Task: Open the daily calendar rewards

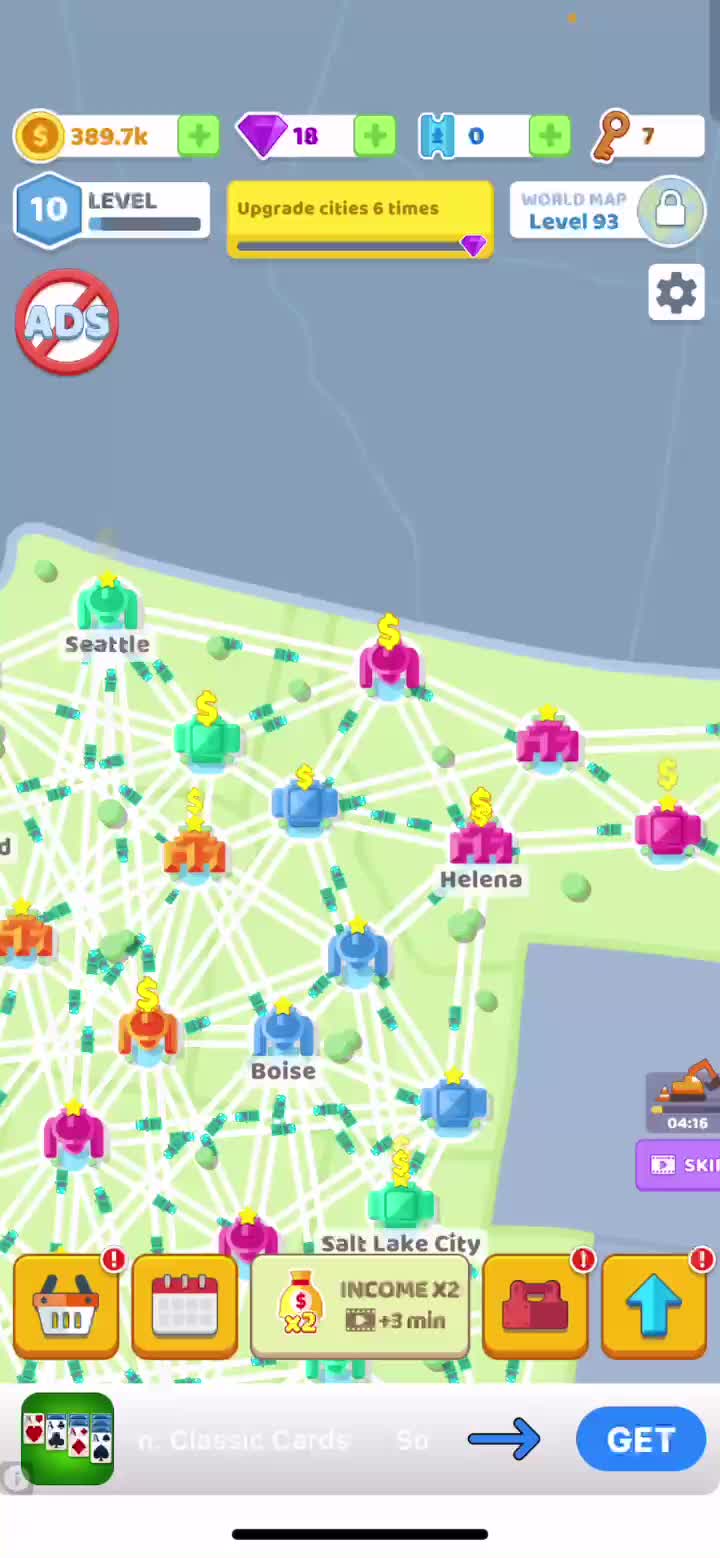Action: point(185,1306)
